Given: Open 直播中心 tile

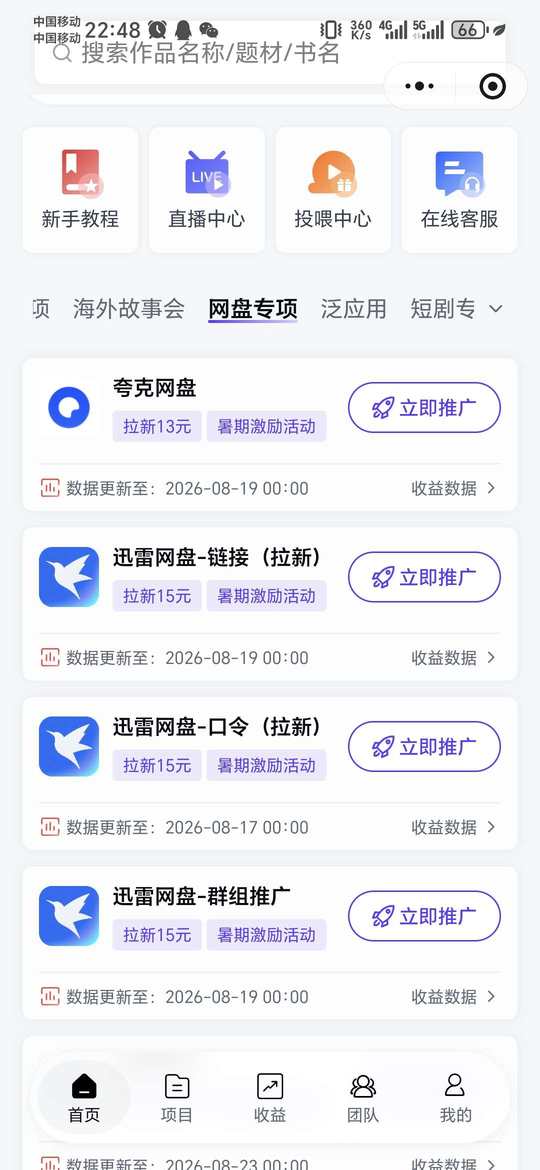Looking at the screenshot, I should pos(207,190).
